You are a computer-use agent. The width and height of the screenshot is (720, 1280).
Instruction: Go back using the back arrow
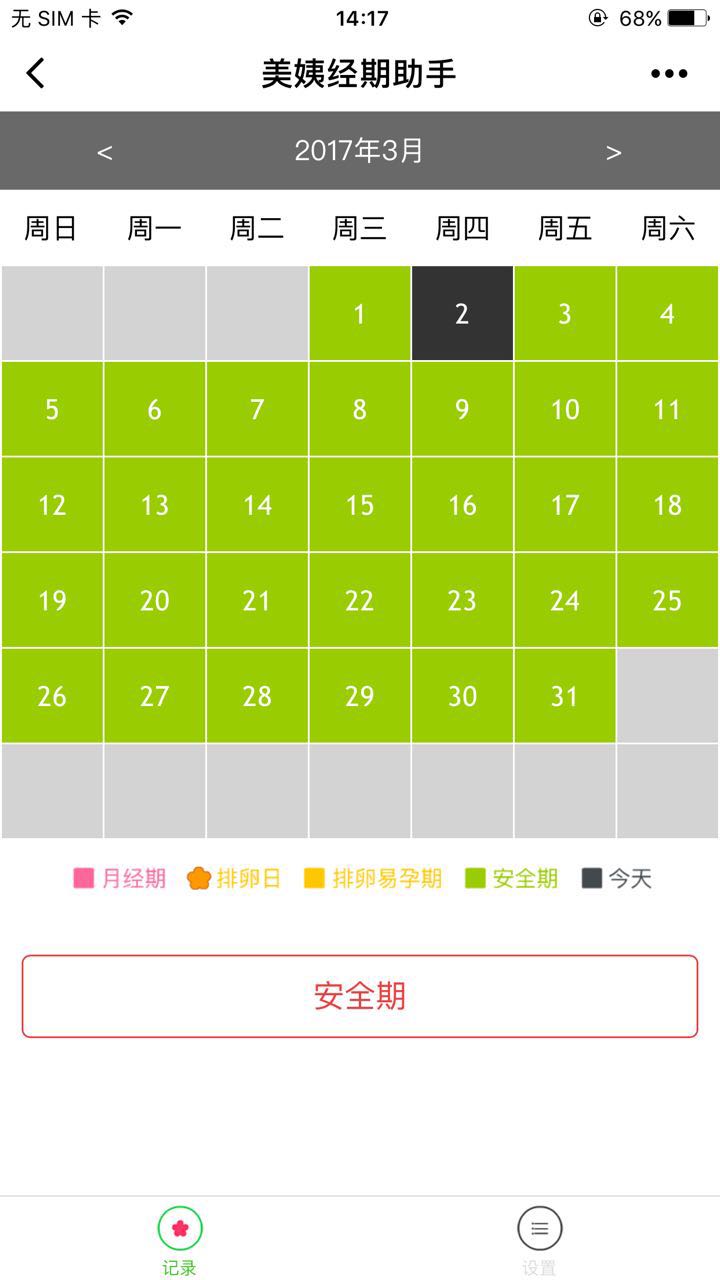[x=36, y=73]
